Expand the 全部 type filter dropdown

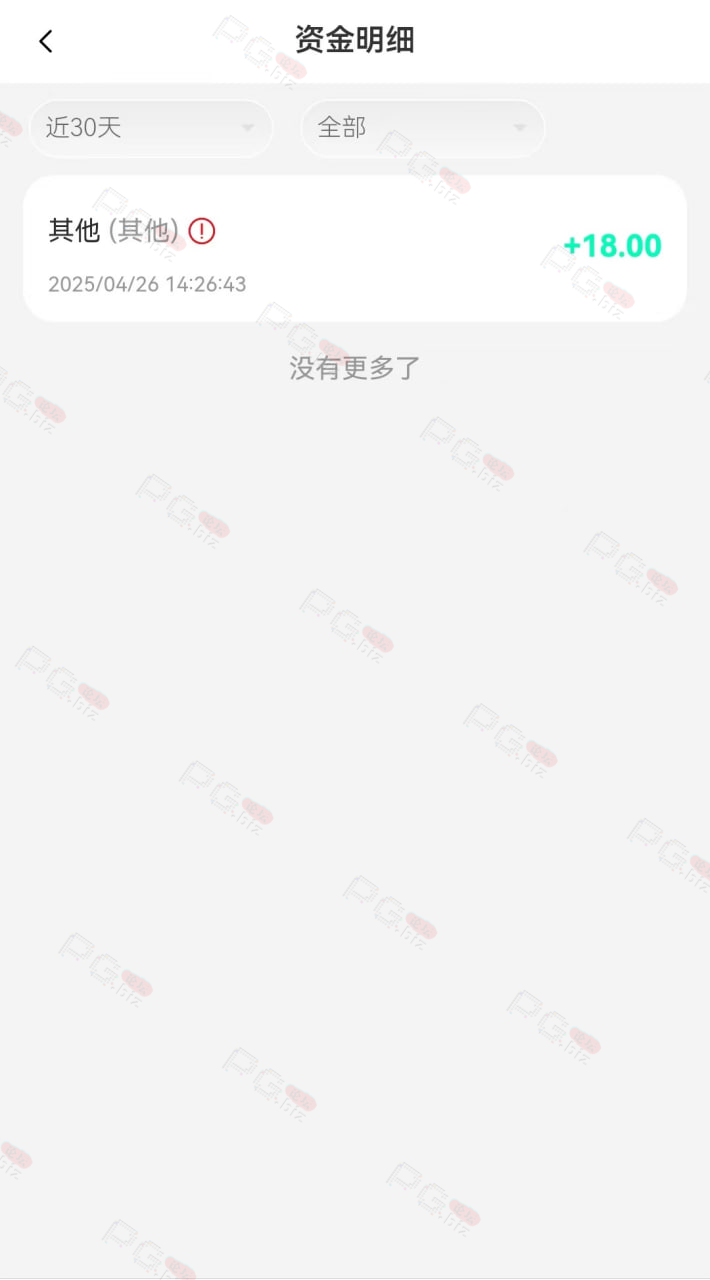click(x=423, y=128)
